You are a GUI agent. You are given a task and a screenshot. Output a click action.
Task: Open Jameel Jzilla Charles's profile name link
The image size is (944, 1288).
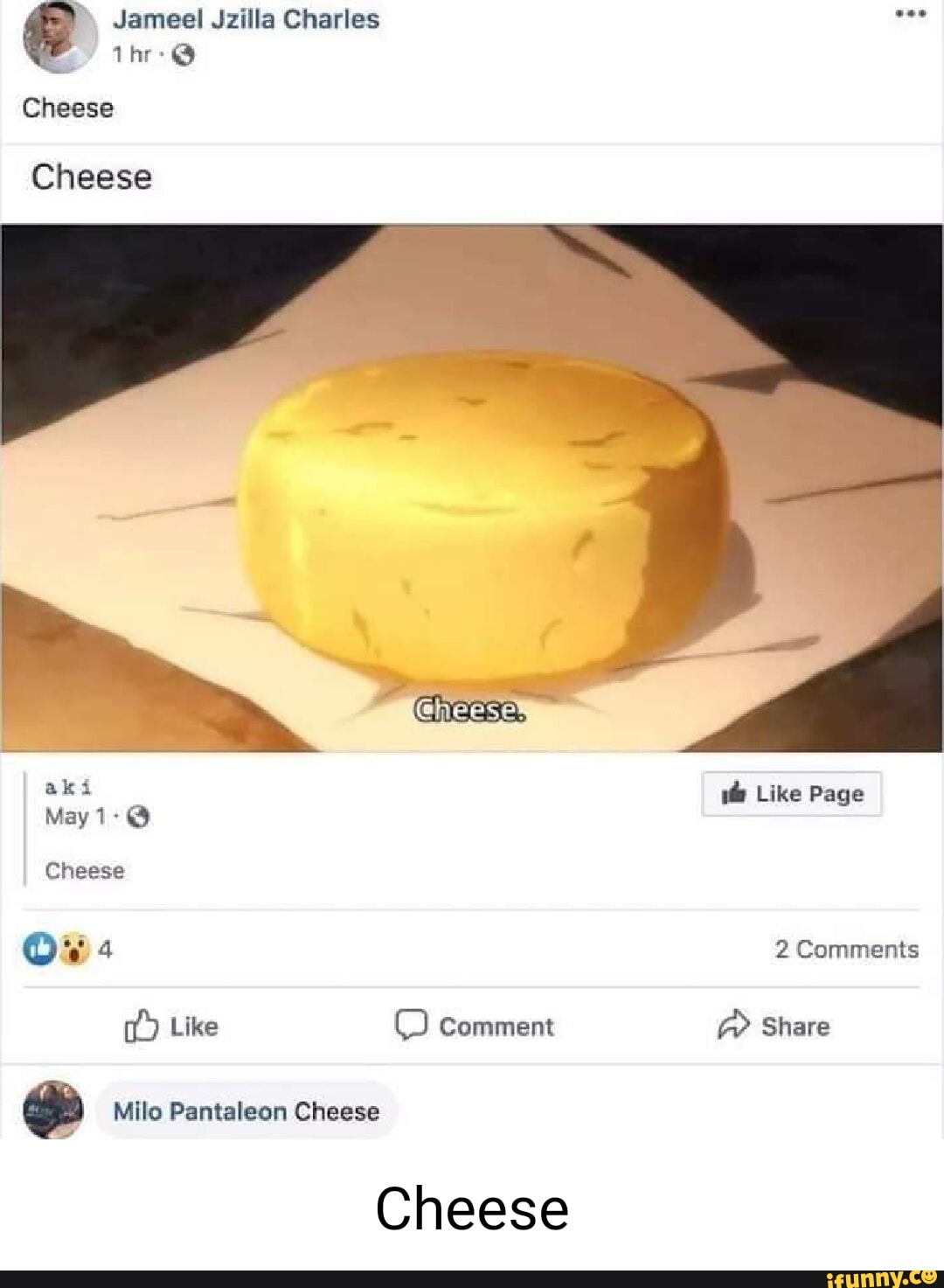(x=246, y=19)
